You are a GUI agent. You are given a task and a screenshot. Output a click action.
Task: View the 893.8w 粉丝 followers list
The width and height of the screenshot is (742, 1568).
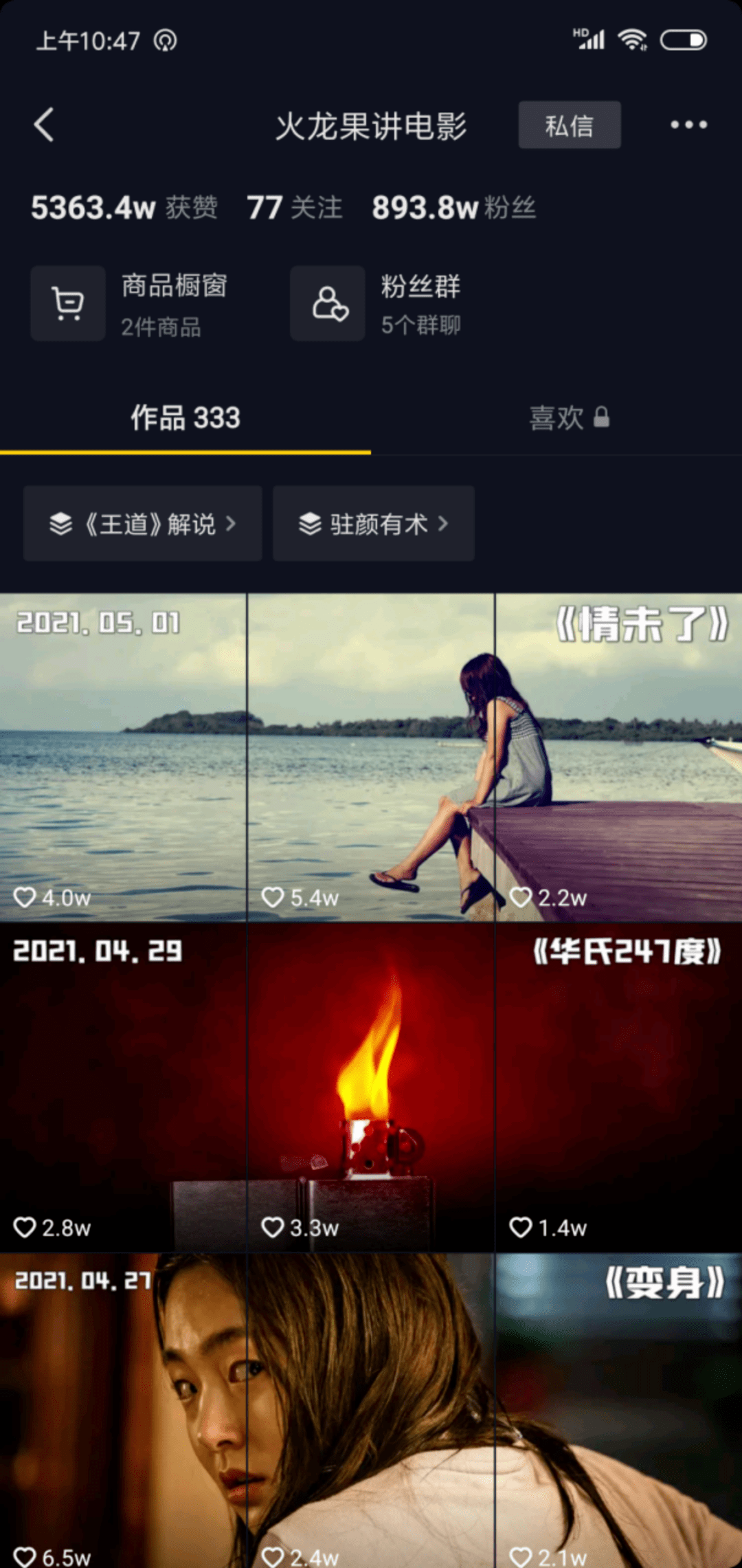[453, 208]
